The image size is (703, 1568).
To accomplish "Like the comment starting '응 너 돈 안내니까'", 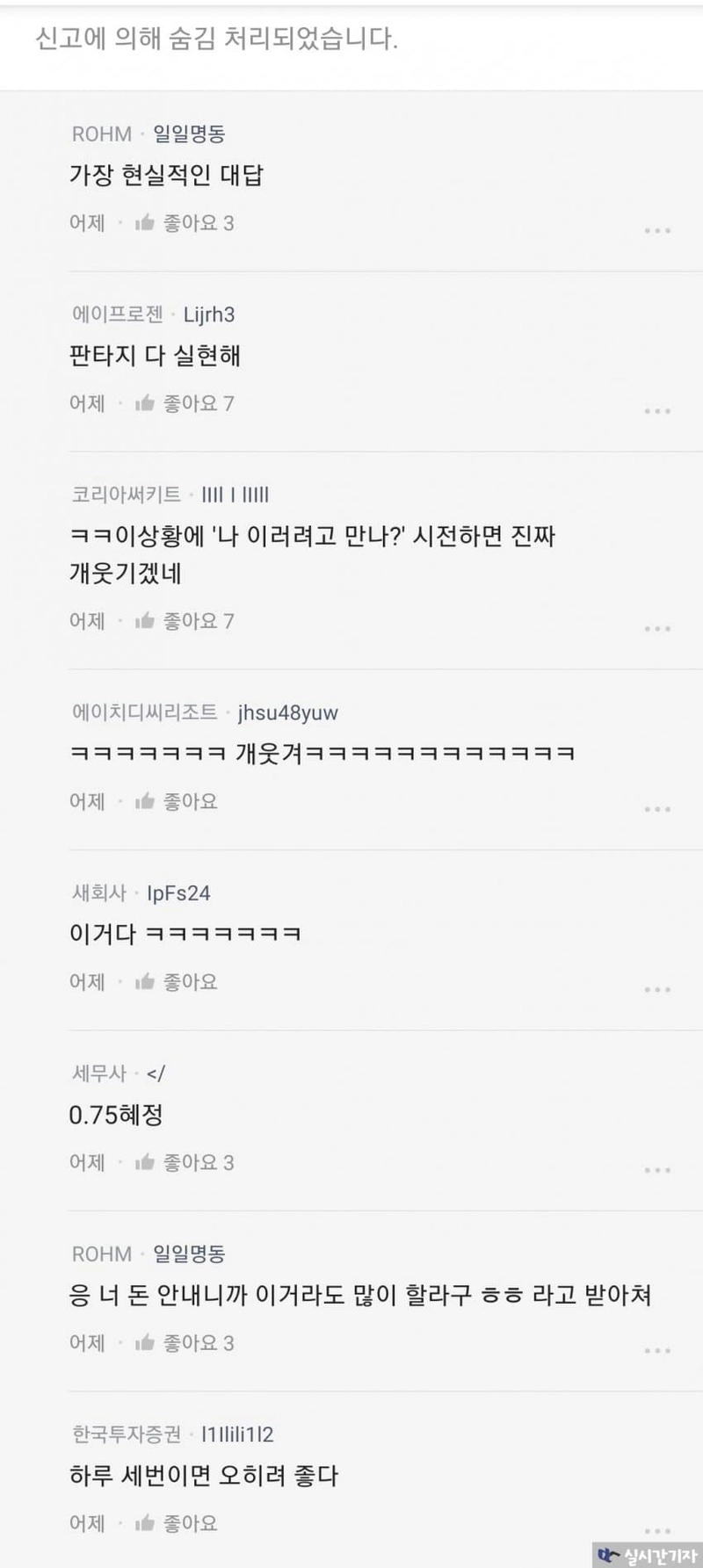I will 184,1342.
